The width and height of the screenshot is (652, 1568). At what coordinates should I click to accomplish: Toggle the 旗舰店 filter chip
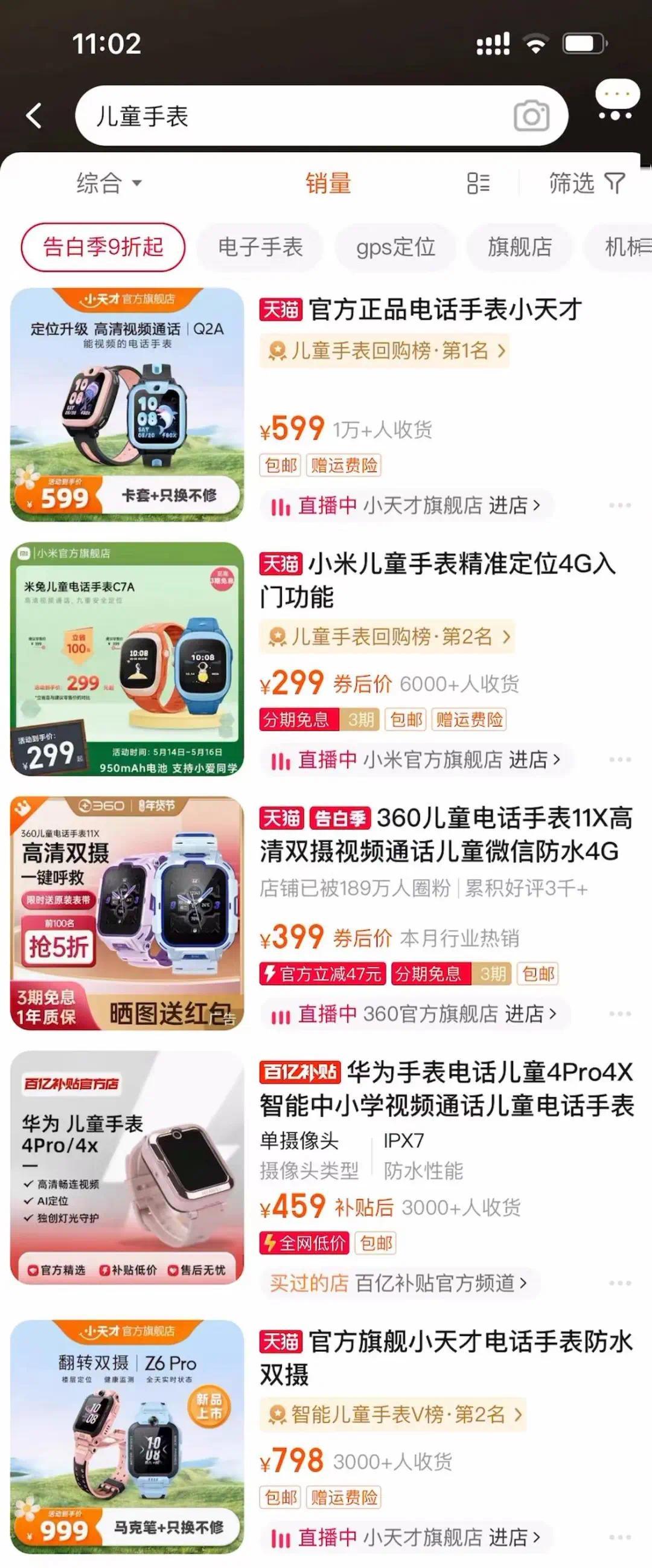click(520, 247)
